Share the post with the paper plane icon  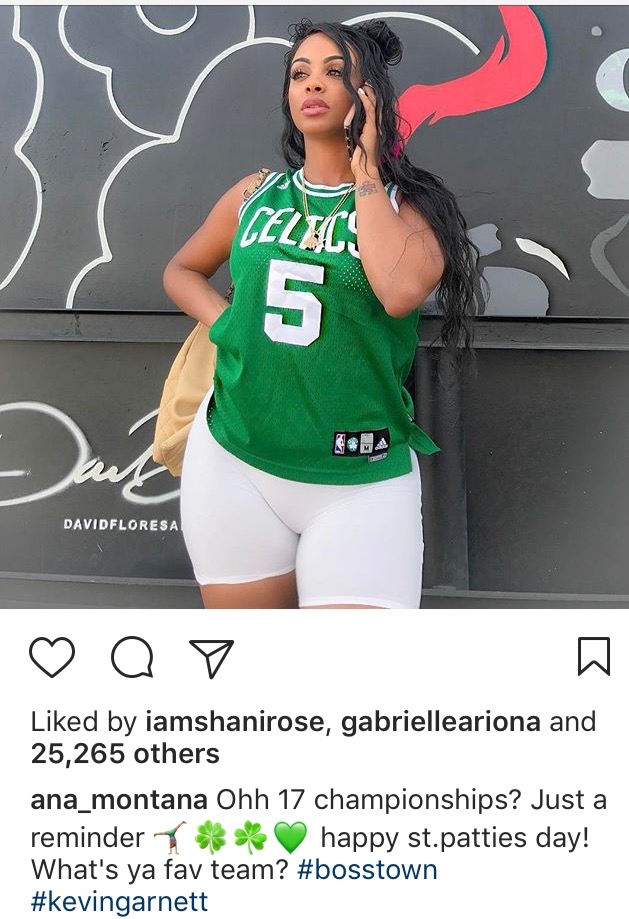[x=211, y=657]
